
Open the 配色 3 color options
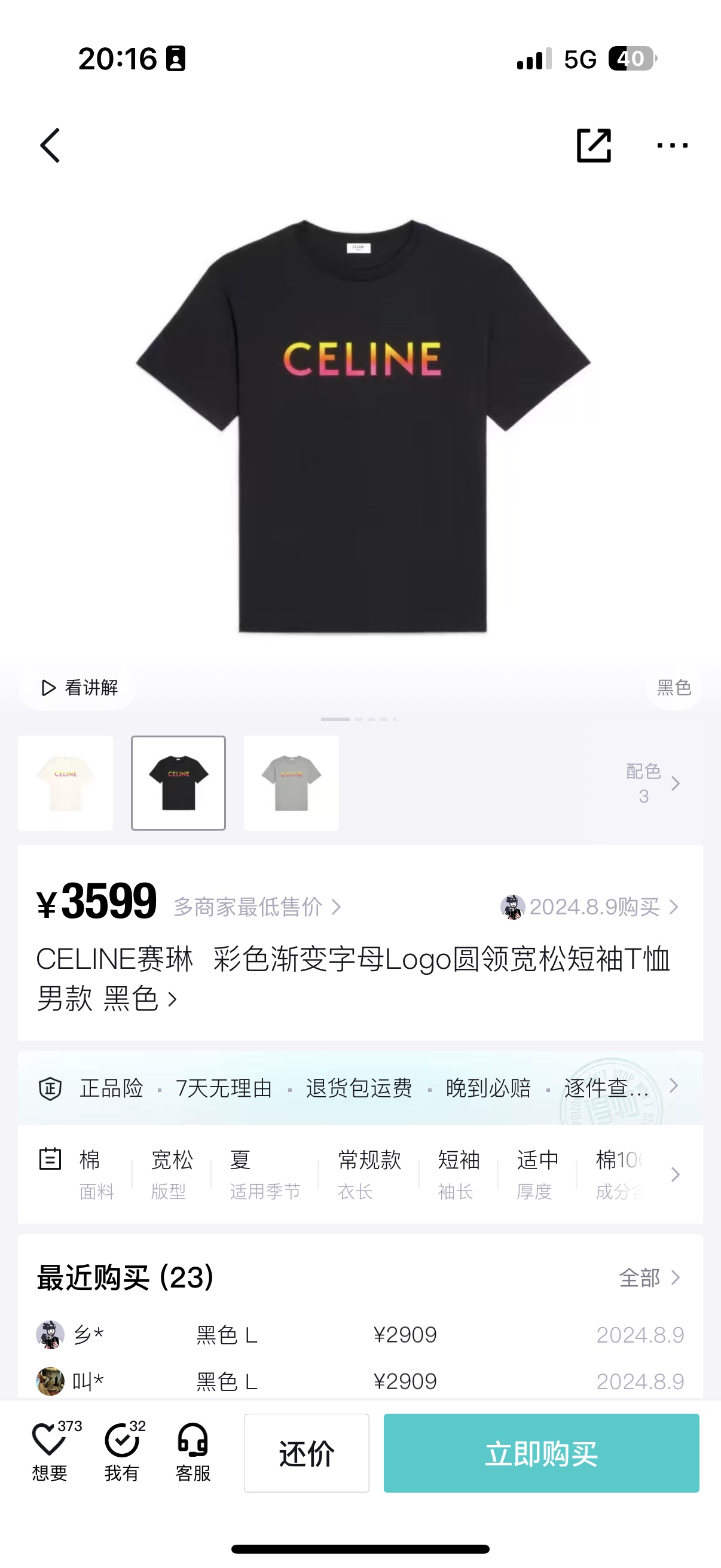(652, 783)
